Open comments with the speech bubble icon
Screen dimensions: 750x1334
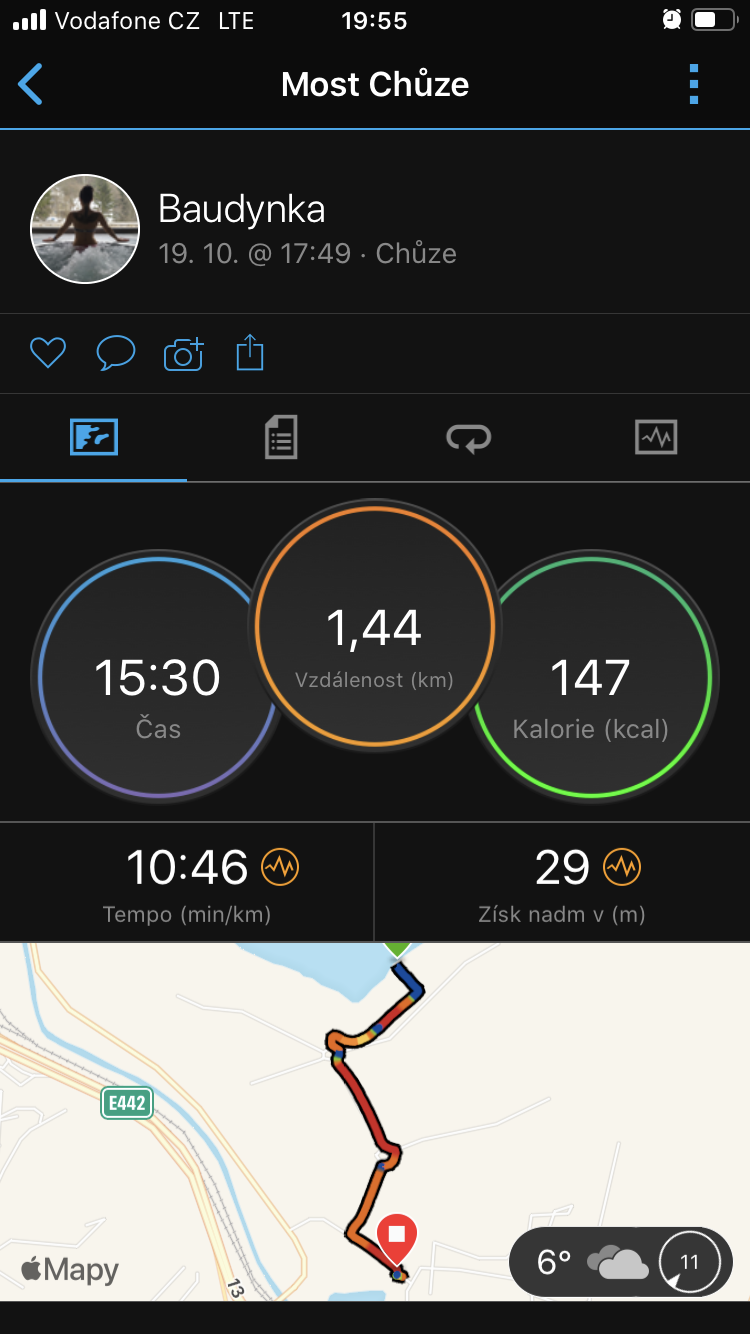tap(115, 353)
